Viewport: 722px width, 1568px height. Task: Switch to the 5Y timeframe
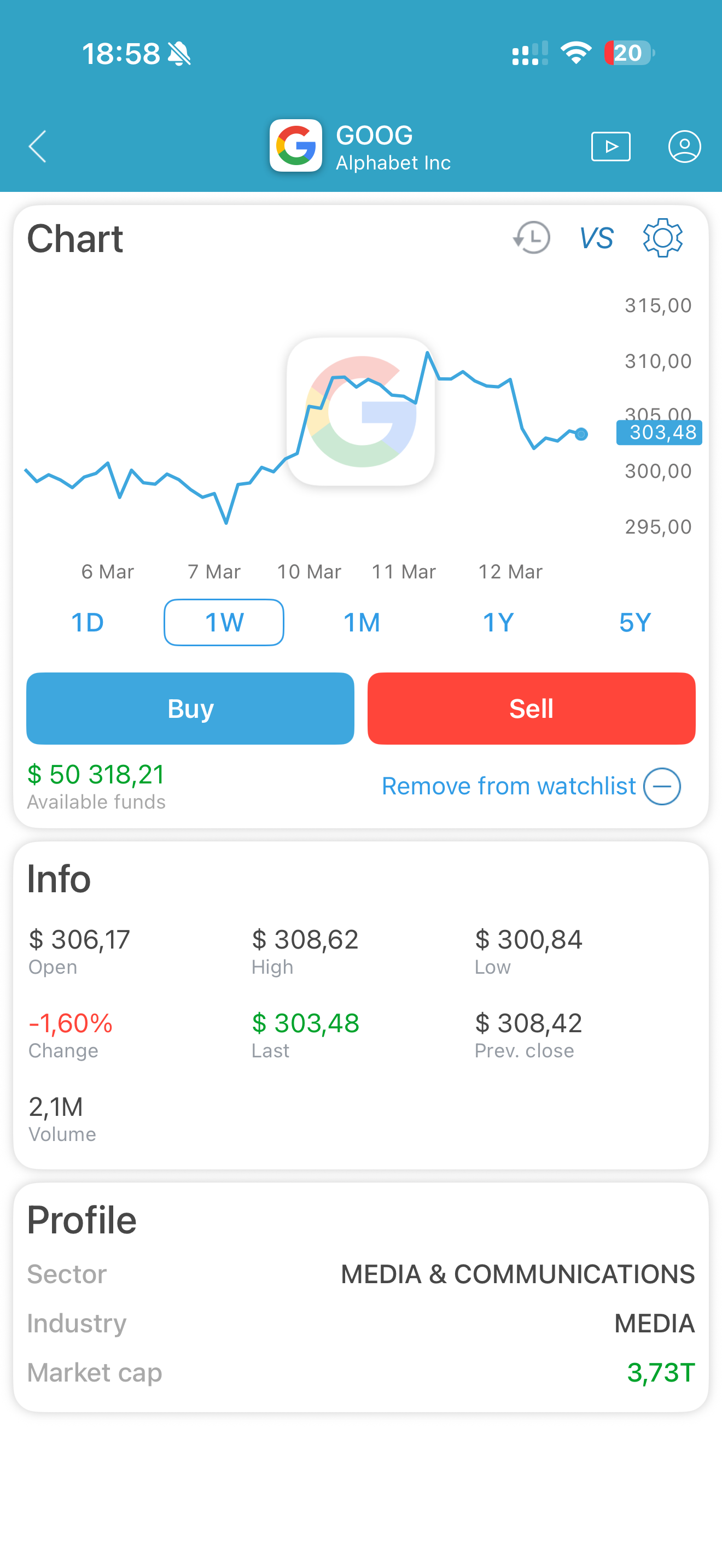point(634,622)
